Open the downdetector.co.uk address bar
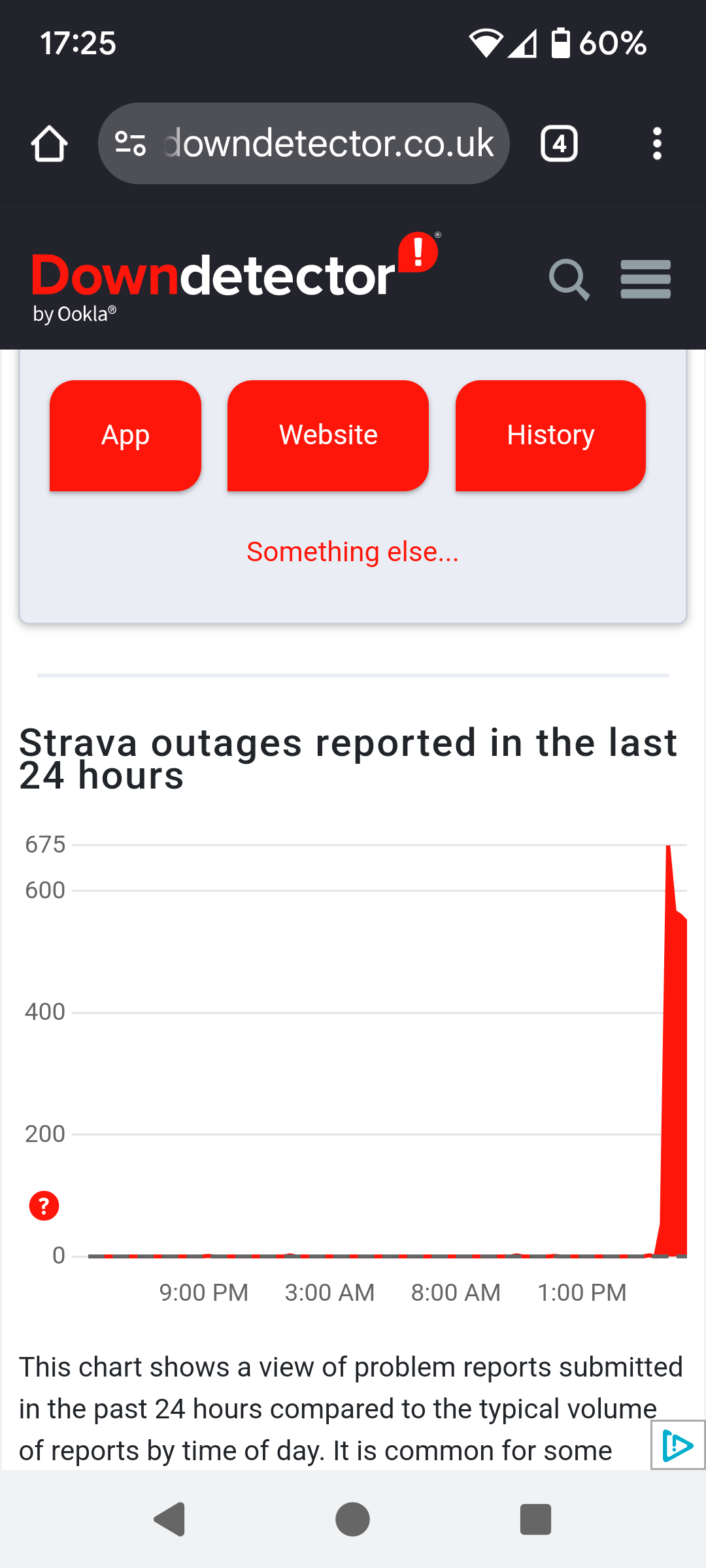This screenshot has height=1568, width=706. 304,144
